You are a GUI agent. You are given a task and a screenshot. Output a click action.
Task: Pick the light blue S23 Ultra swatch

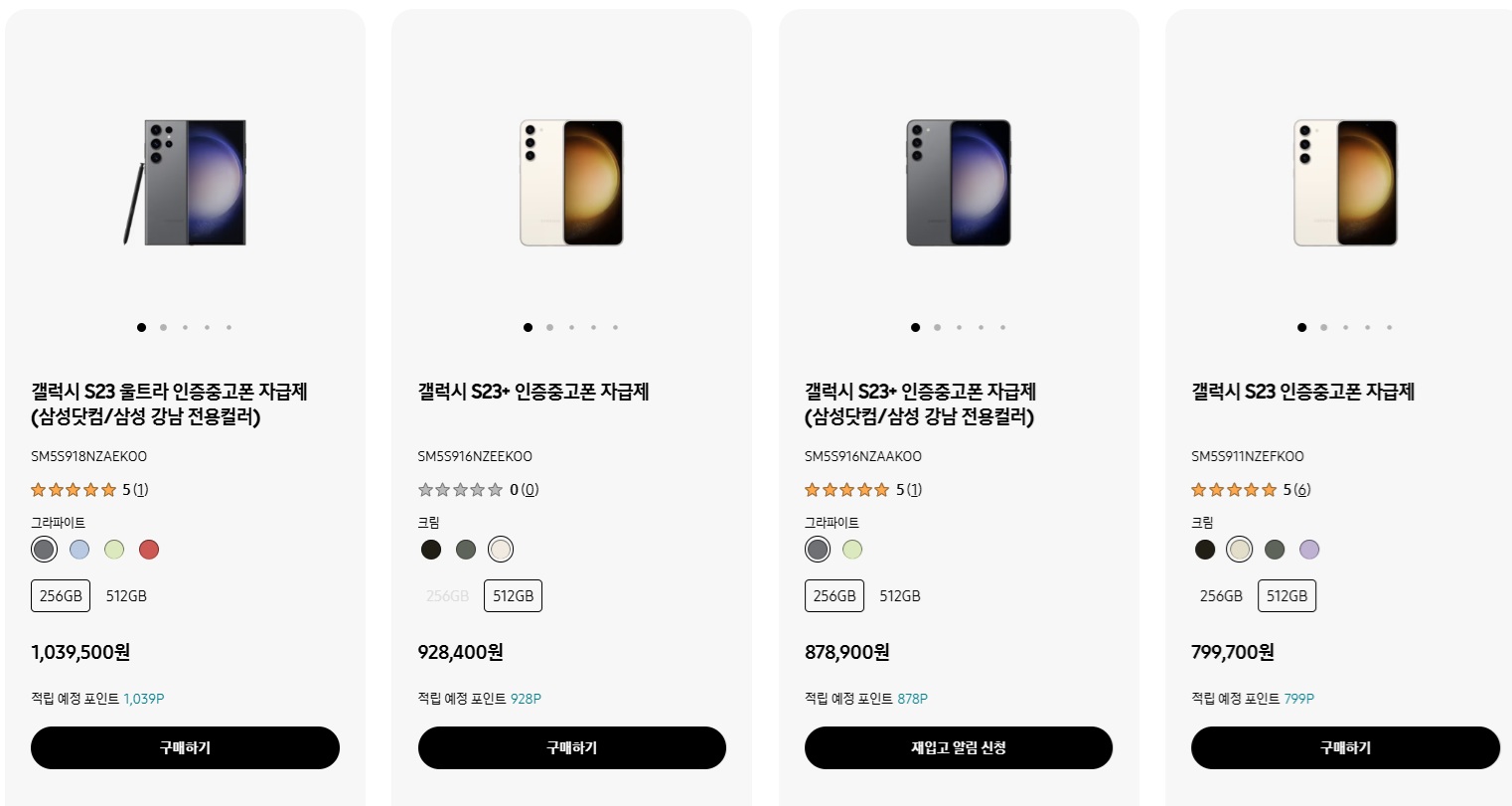click(79, 550)
